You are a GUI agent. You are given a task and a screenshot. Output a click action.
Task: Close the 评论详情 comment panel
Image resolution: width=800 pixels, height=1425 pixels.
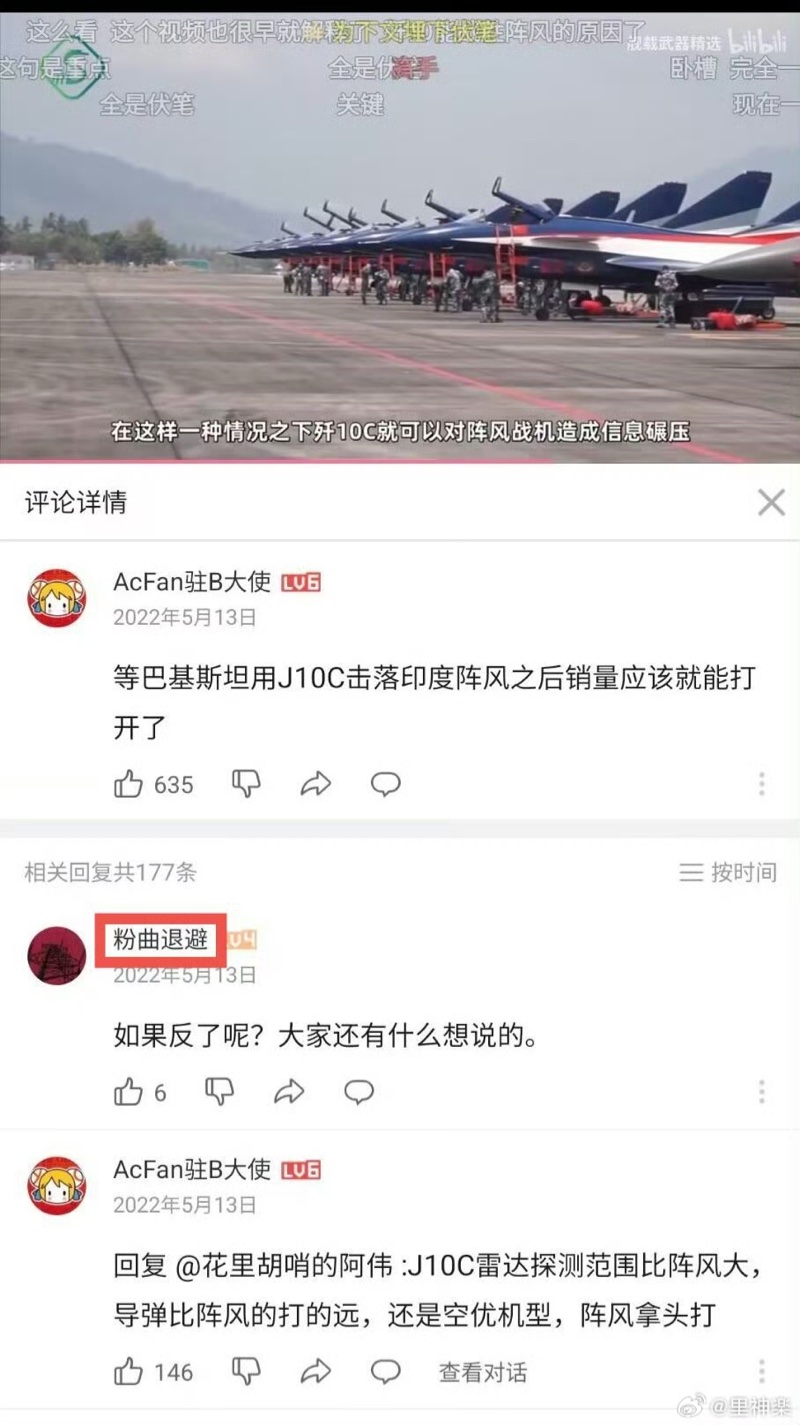click(x=771, y=502)
